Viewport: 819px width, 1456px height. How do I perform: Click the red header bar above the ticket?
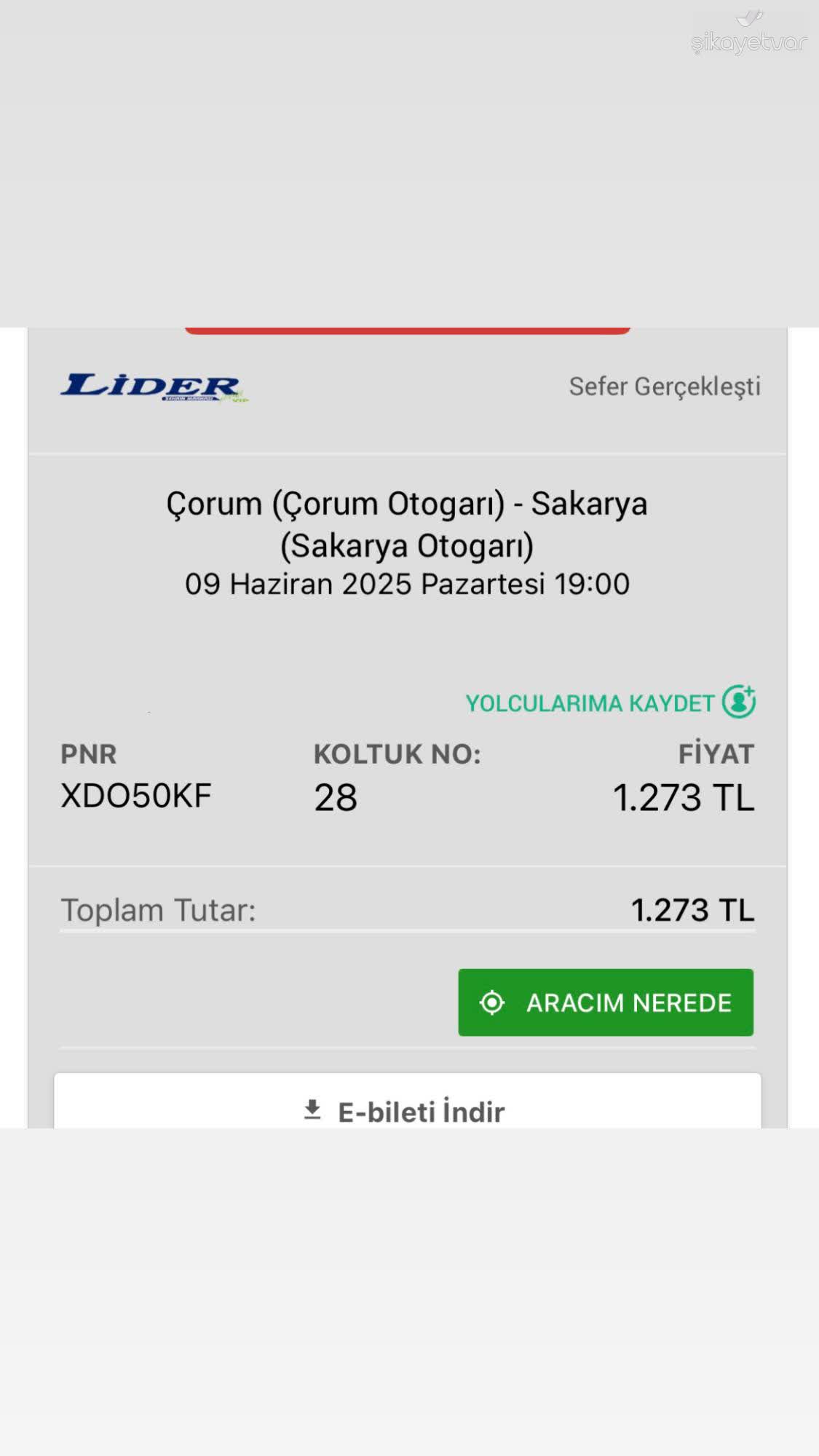coord(409,328)
